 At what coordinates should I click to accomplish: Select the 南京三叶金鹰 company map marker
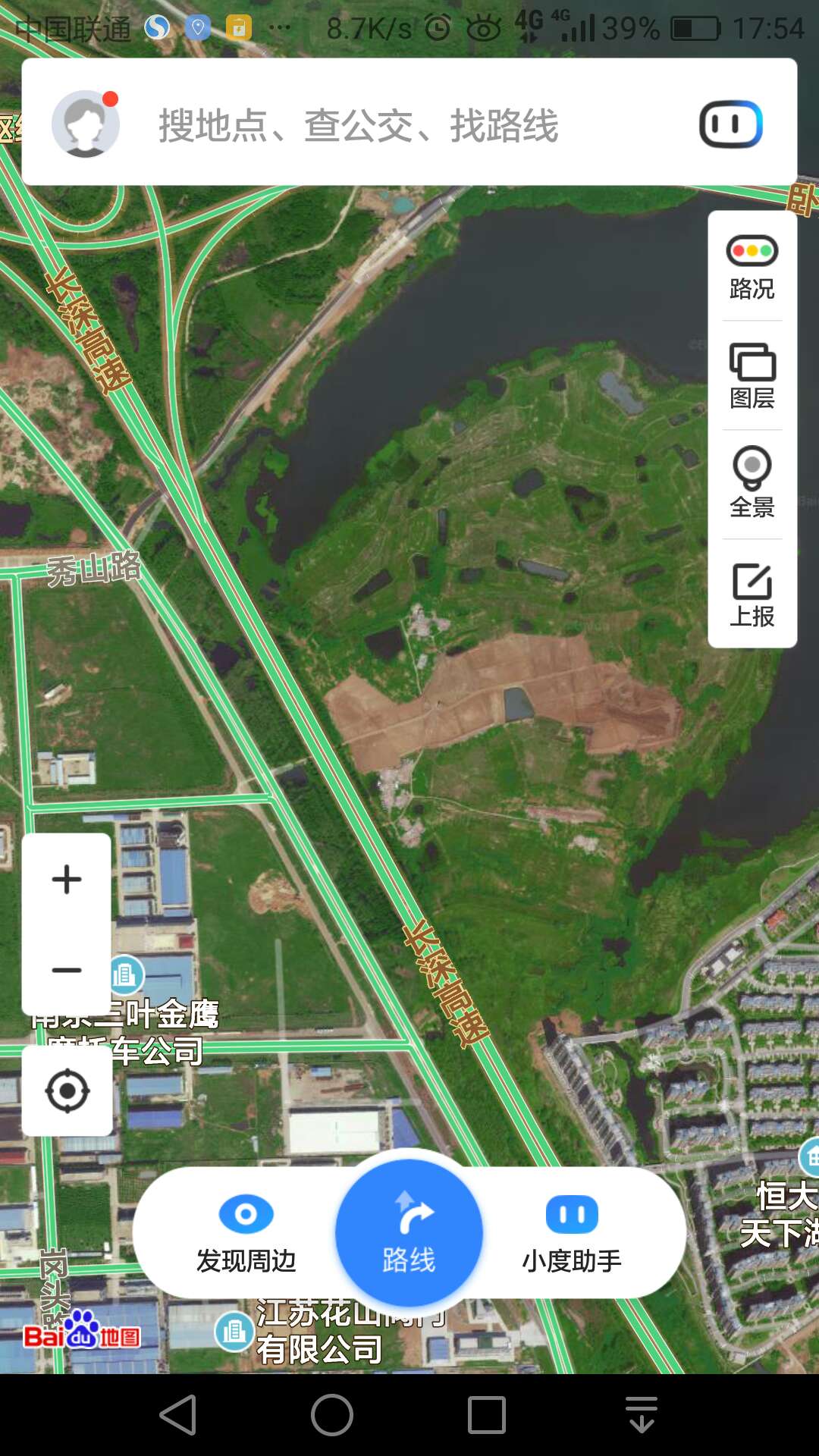(126, 975)
